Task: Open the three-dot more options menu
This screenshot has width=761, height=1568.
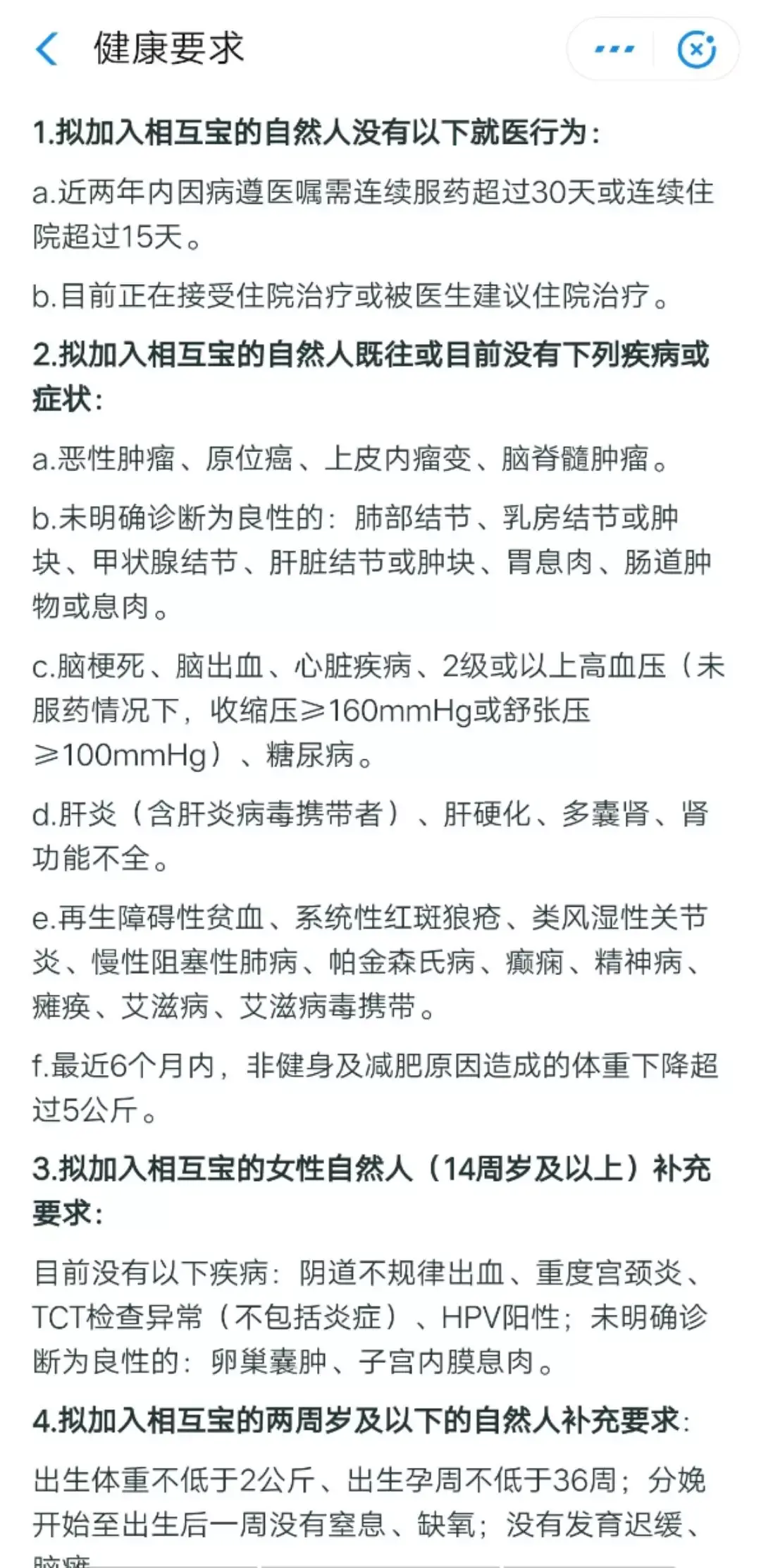Action: (x=614, y=49)
